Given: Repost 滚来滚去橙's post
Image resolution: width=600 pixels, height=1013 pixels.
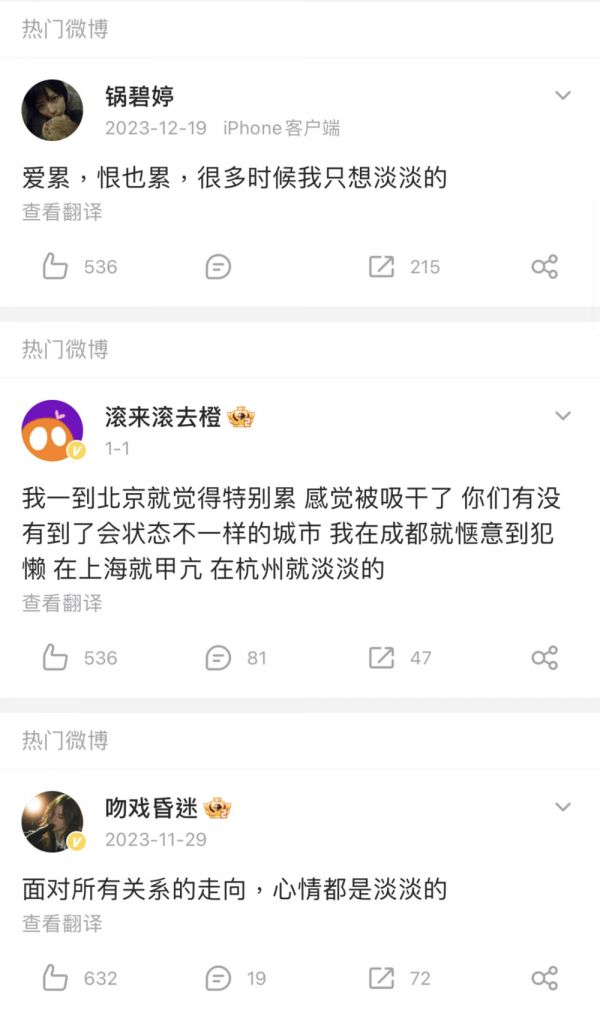Looking at the screenshot, I should click(x=382, y=658).
